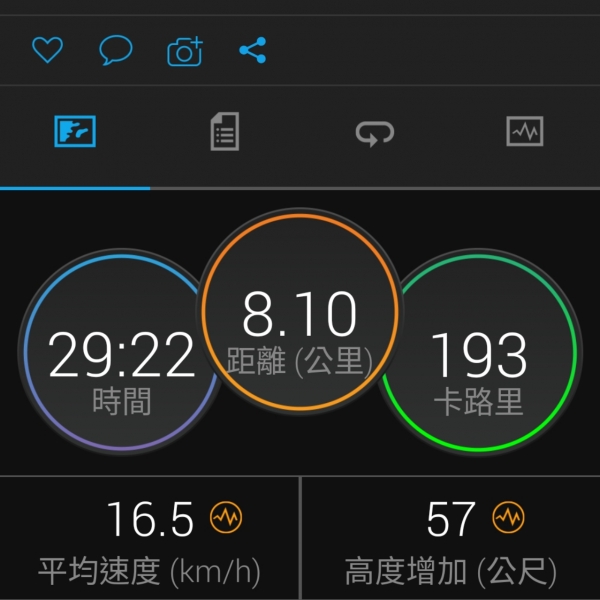600x600 pixels.
Task: Add a photo with the camera icon
Action: pyautogui.click(x=185, y=51)
